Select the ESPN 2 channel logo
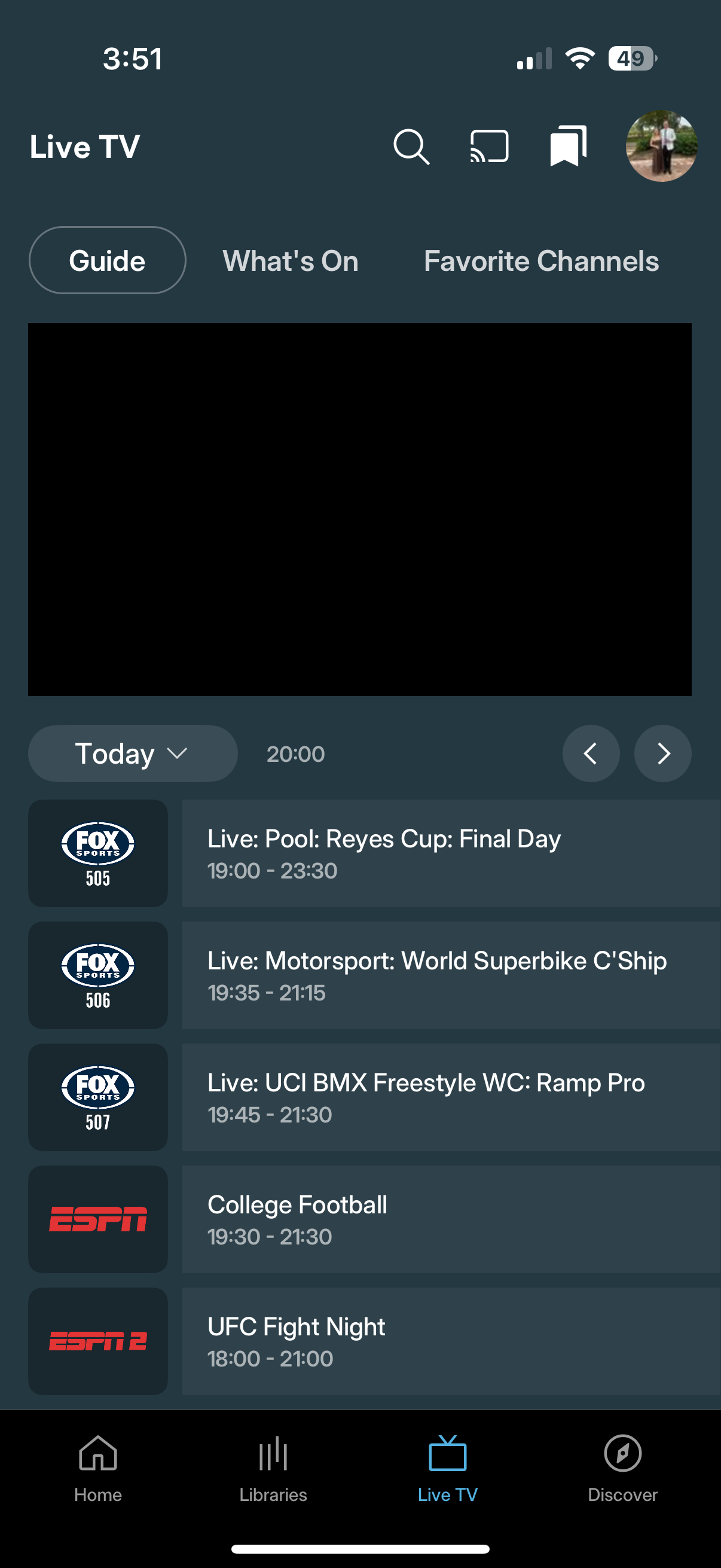 (98, 1341)
